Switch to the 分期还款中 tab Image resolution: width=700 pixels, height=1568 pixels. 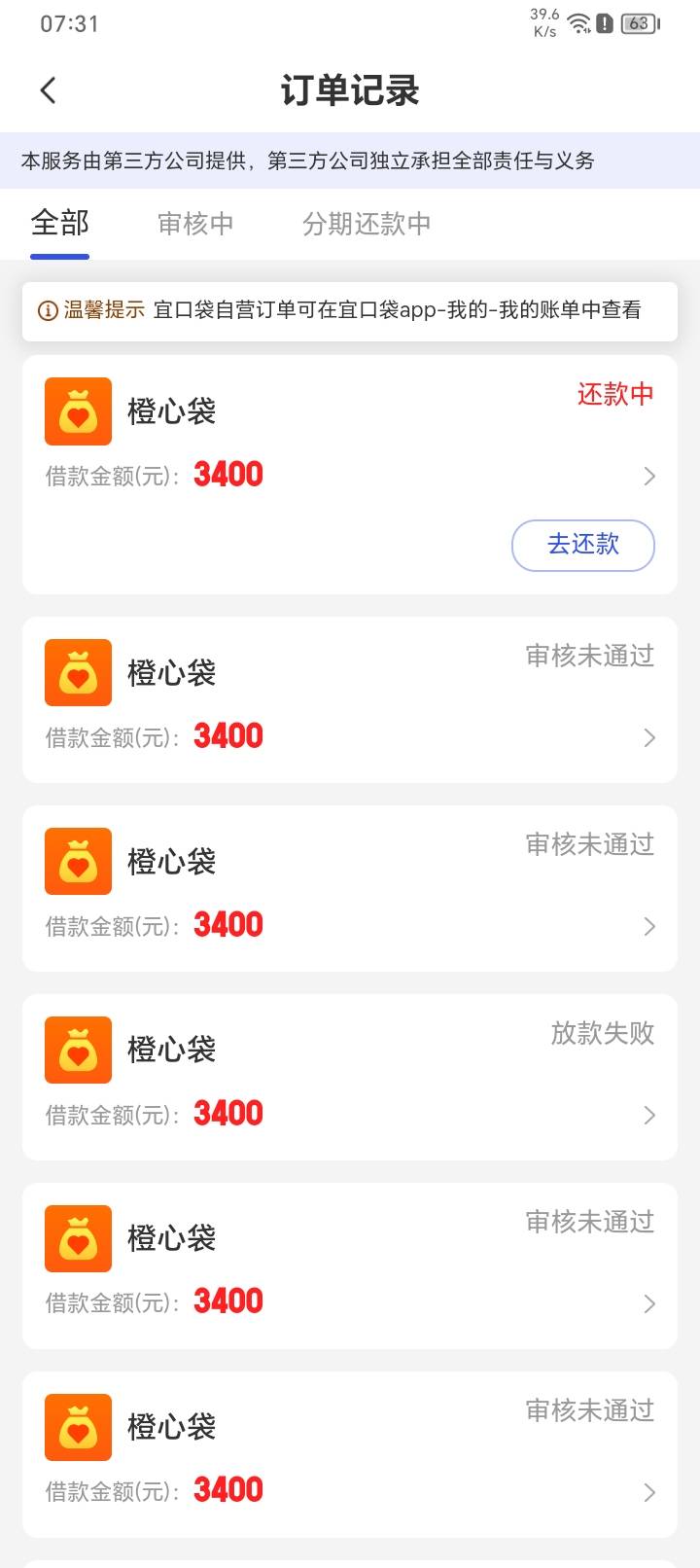tap(367, 224)
